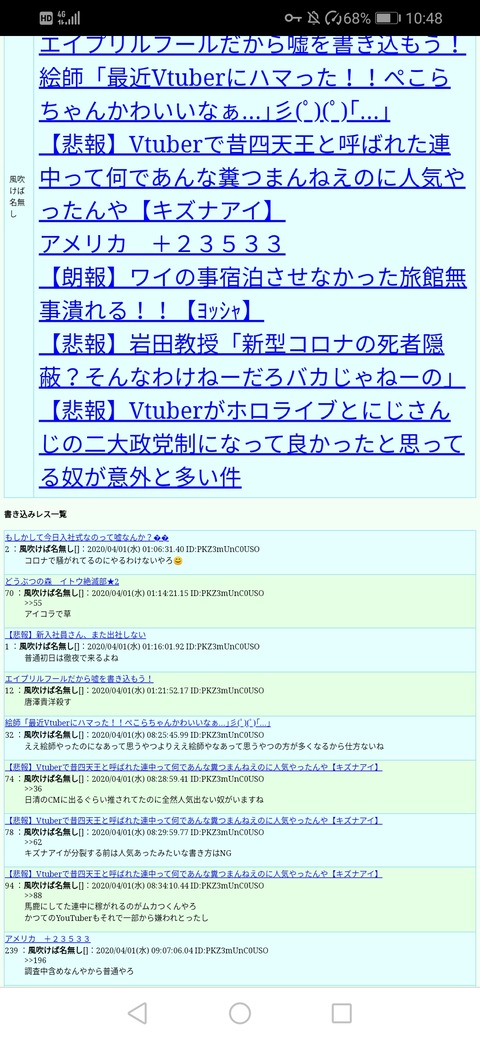
Task: Open small エイプリルフールだから嘘を書き込もう thread link
Action: click(x=79, y=679)
